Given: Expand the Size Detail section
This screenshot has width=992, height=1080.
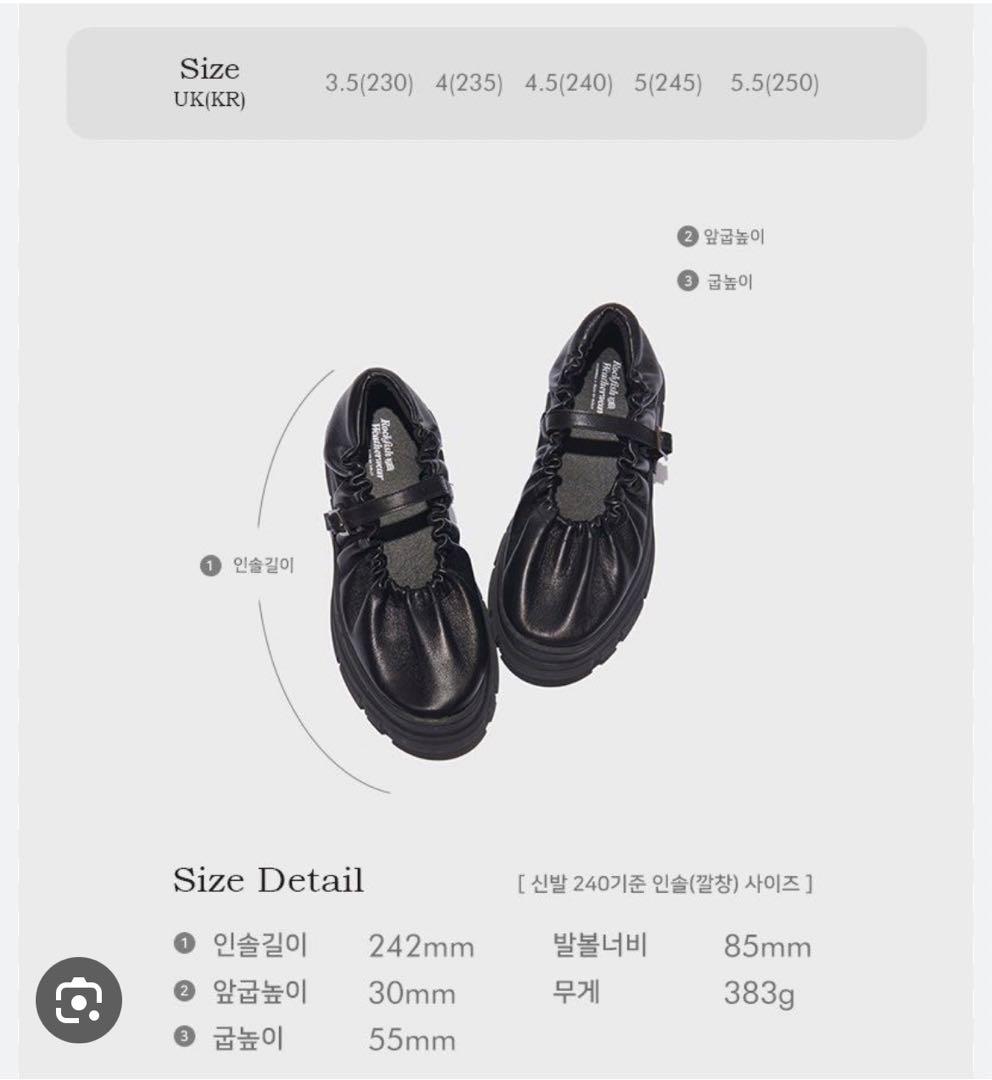Looking at the screenshot, I should click(268, 879).
